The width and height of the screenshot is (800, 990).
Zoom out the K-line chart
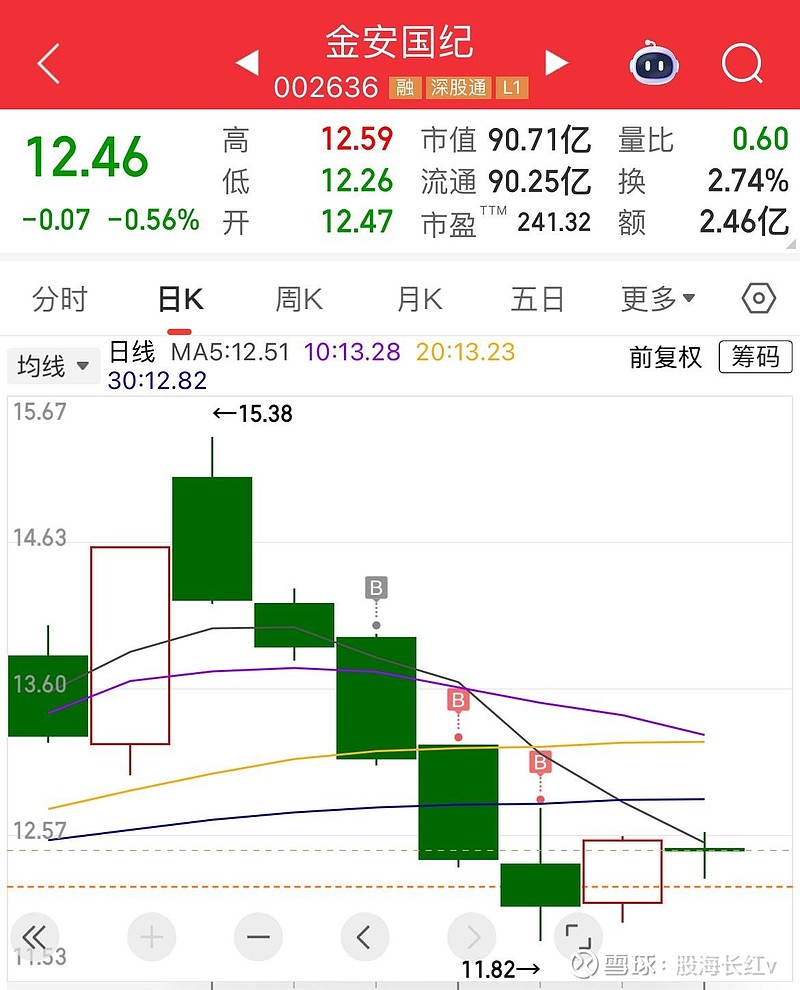[258, 937]
